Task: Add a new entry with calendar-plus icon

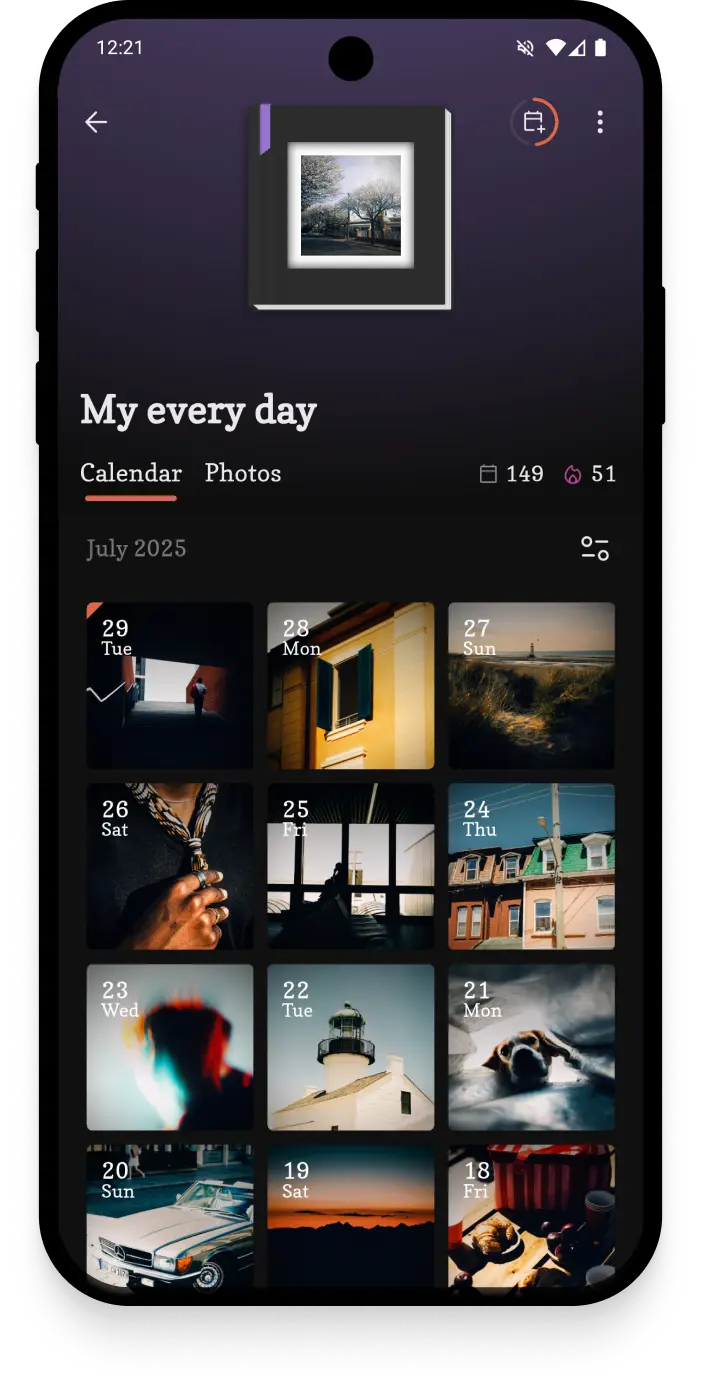Action: [534, 122]
